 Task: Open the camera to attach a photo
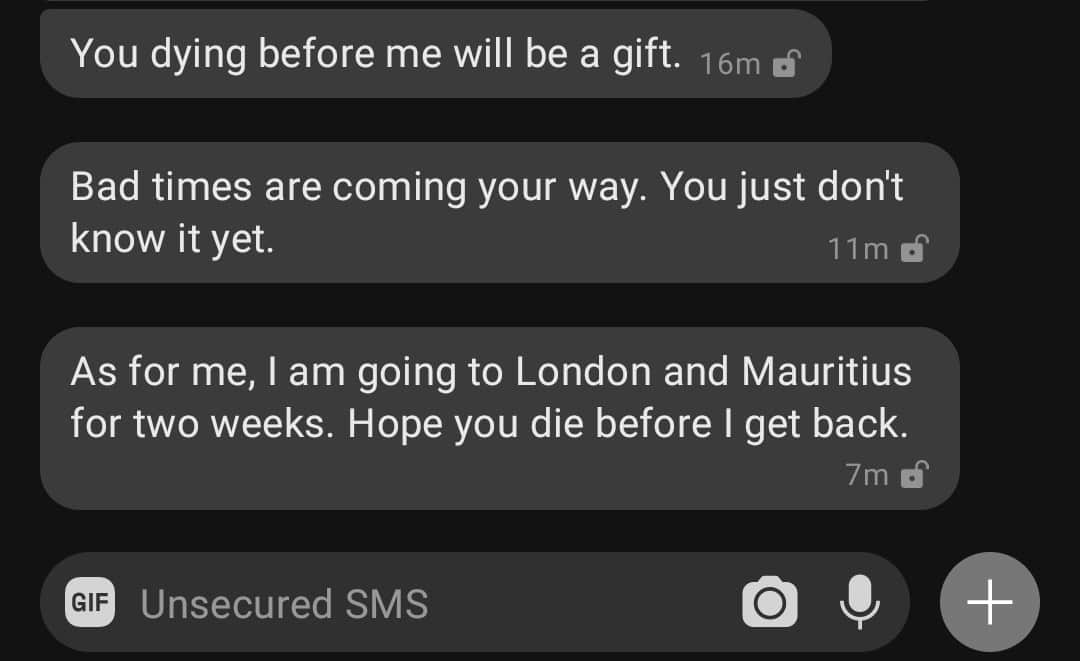(769, 602)
